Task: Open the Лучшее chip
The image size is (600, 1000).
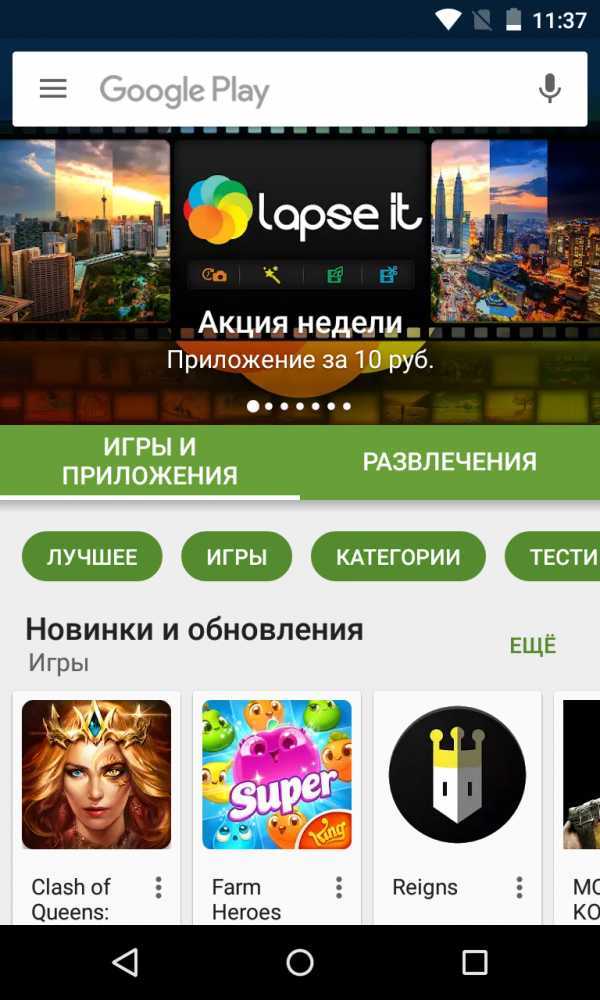Action: (92, 557)
